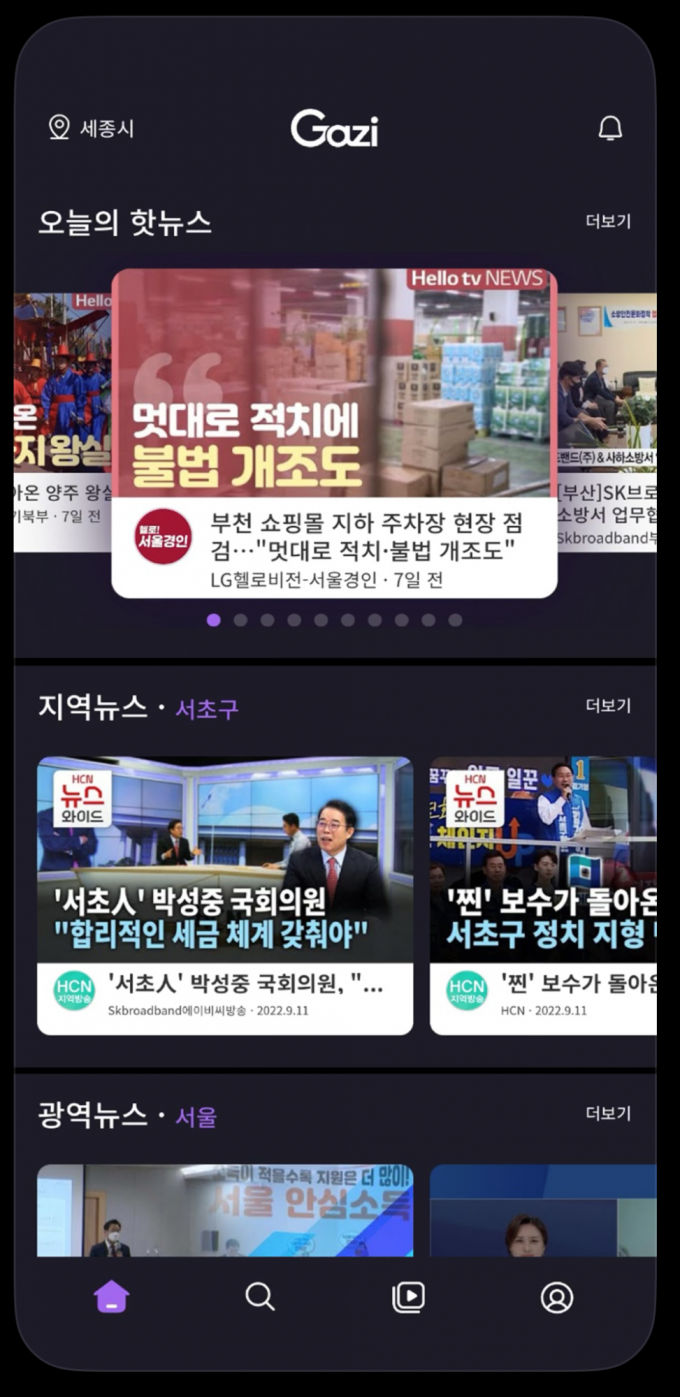The height and width of the screenshot is (1397, 680).
Task: Open the 양주 왕실 news card
Action: pos(62,422)
